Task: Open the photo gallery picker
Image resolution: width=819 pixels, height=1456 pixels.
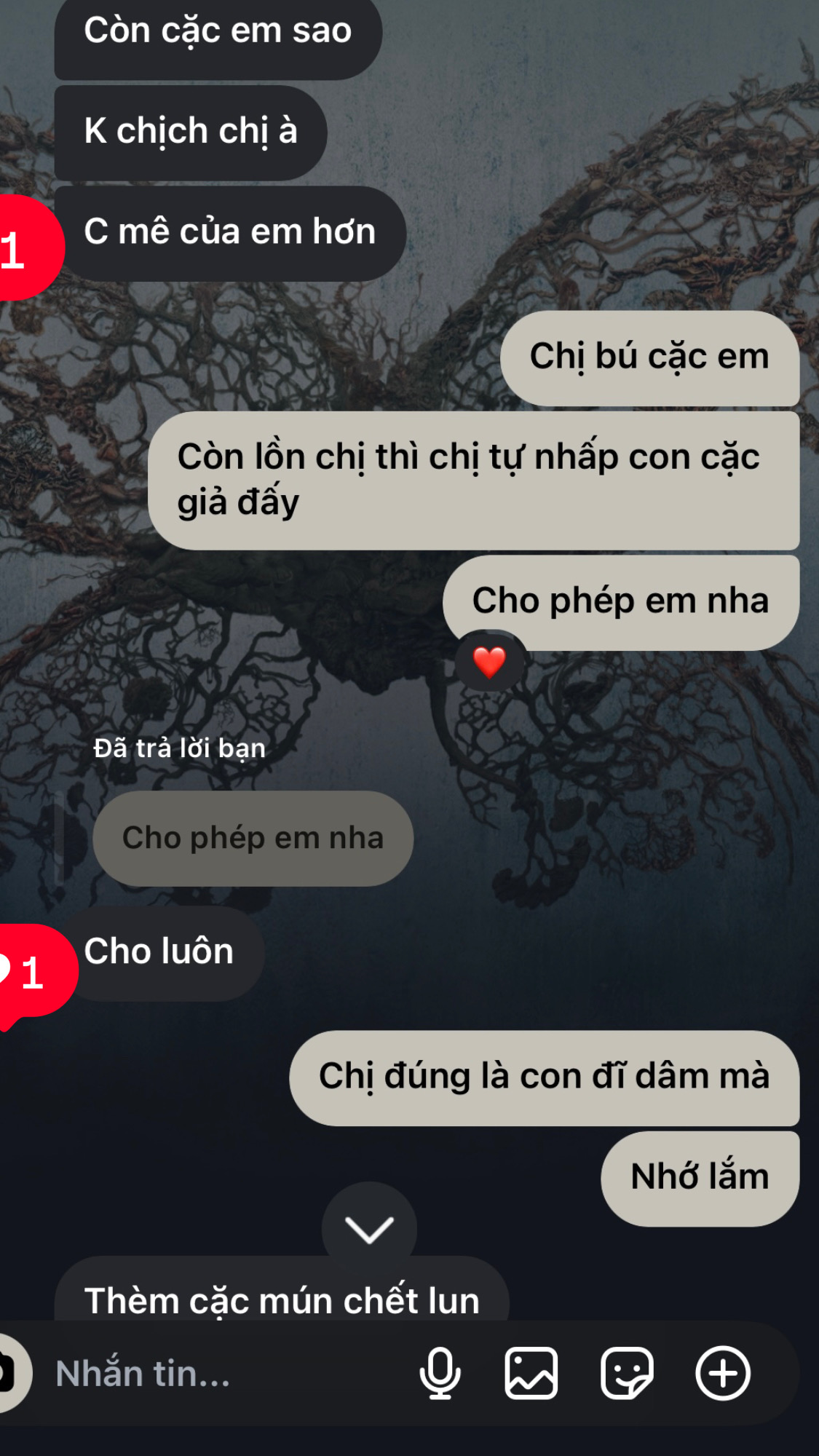Action: tap(531, 1374)
